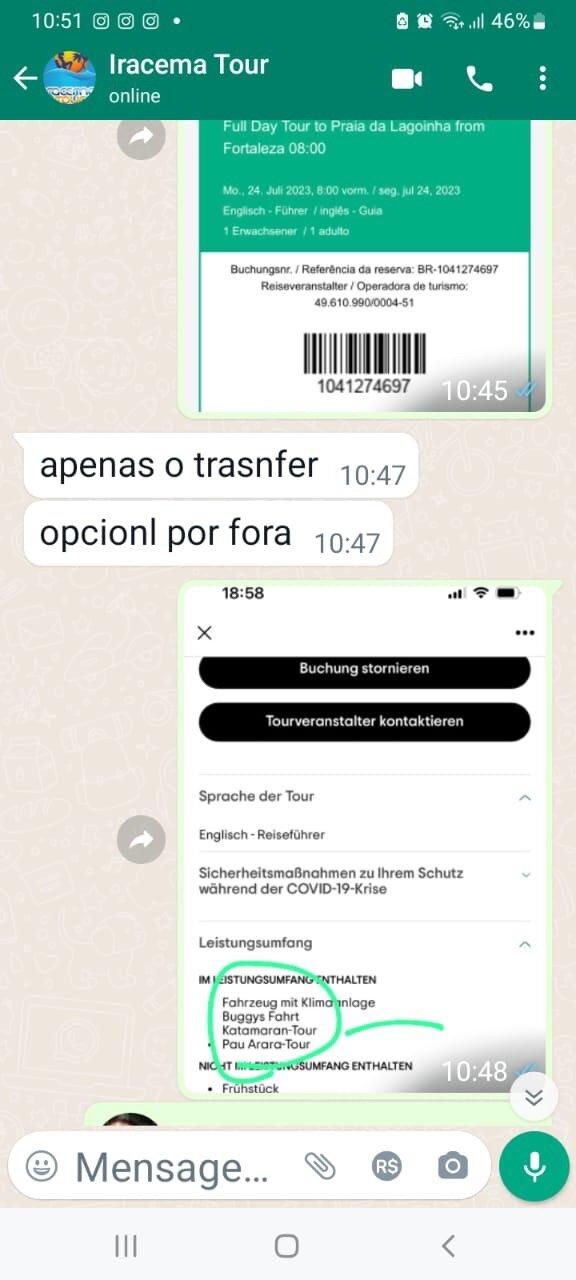This screenshot has height=1280, width=576.
Task: Start a video call with Iracema Tour
Action: click(x=407, y=79)
